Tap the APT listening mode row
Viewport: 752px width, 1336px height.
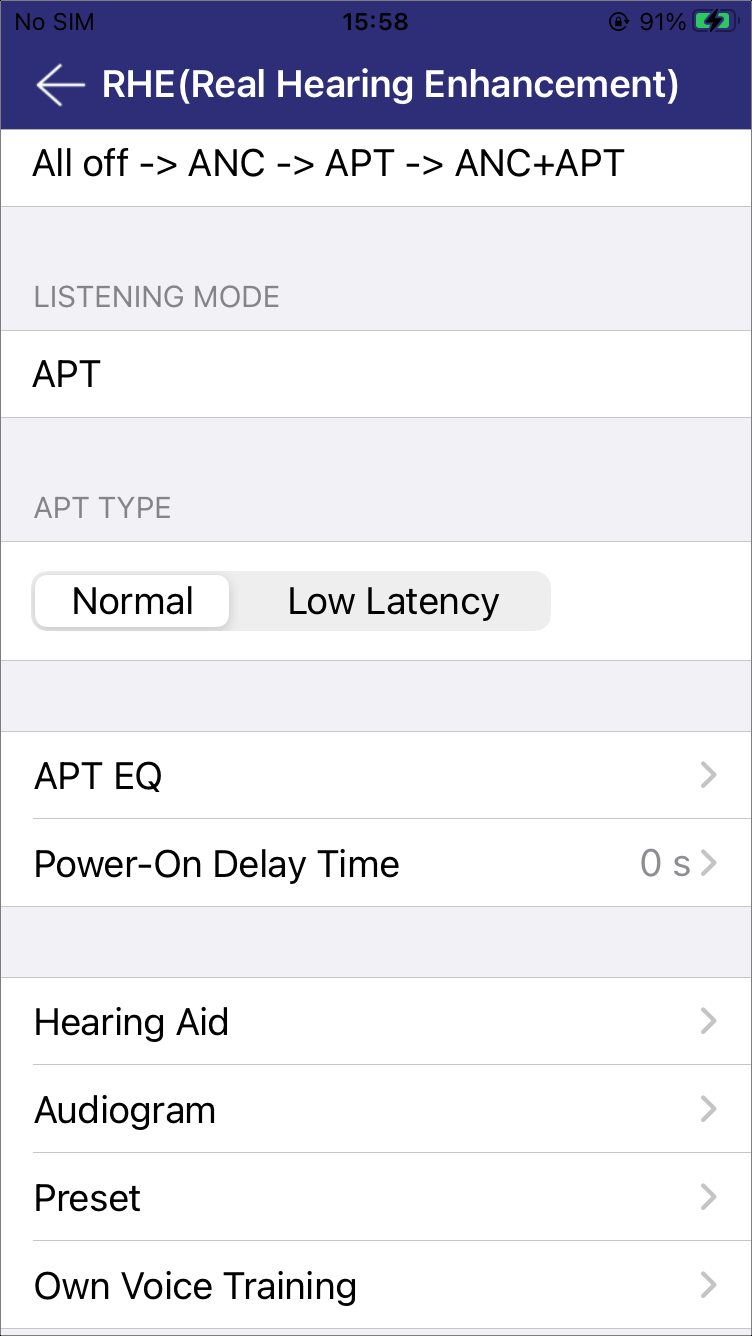(376, 374)
